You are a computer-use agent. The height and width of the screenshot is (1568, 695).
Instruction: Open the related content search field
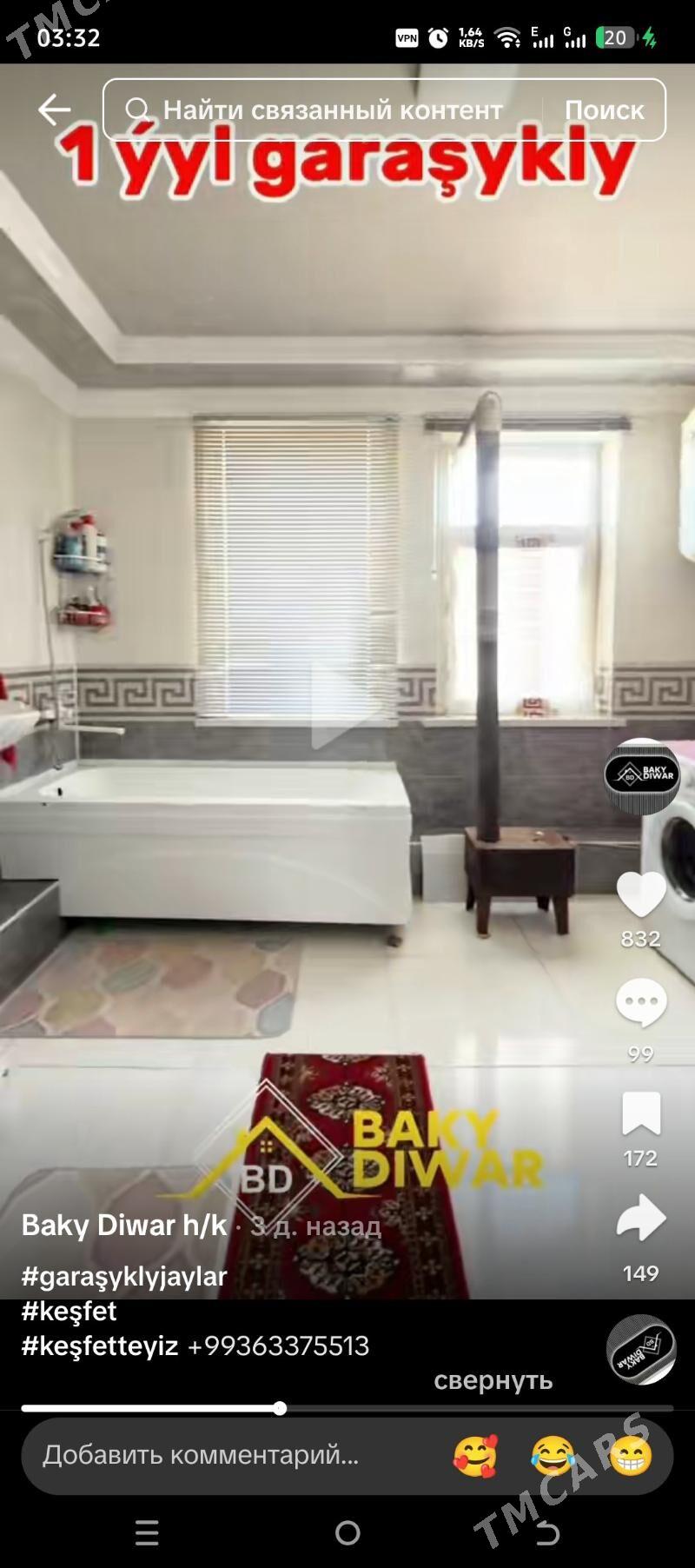(x=330, y=110)
